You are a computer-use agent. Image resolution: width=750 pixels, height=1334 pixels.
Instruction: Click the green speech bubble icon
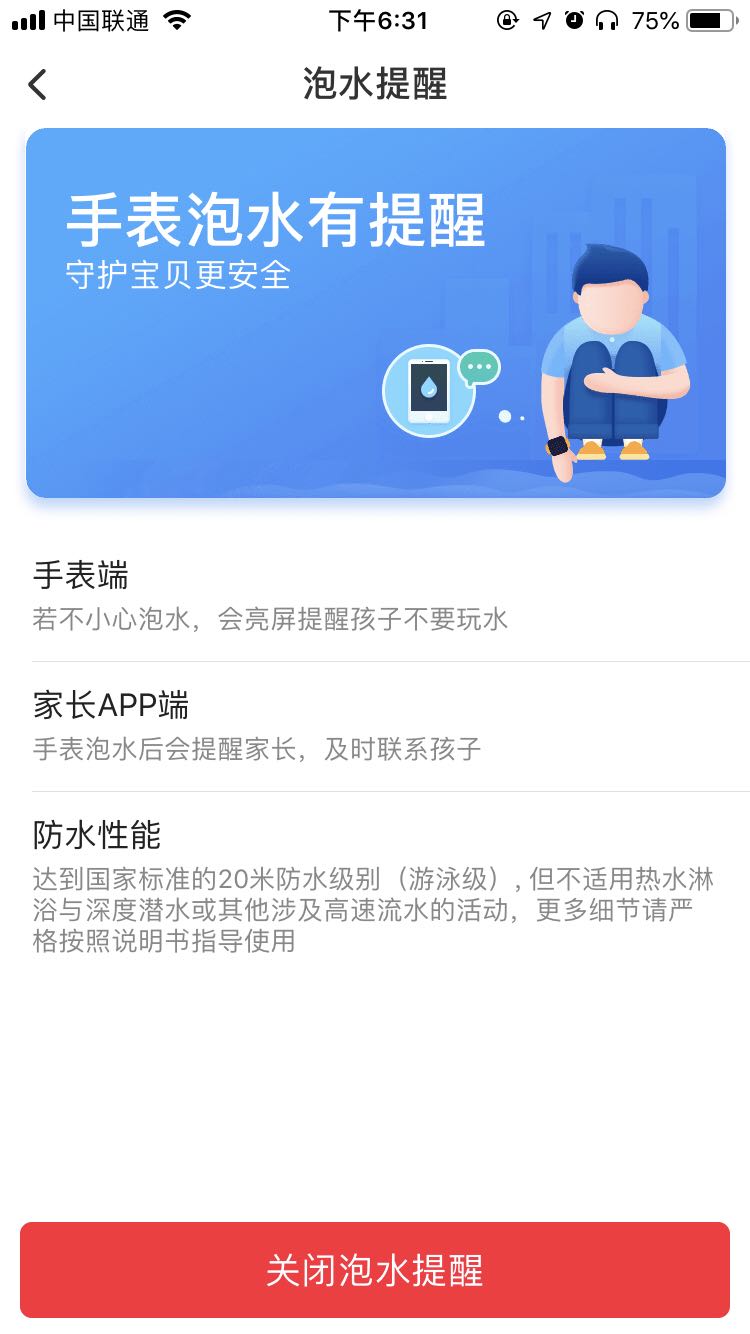[479, 367]
